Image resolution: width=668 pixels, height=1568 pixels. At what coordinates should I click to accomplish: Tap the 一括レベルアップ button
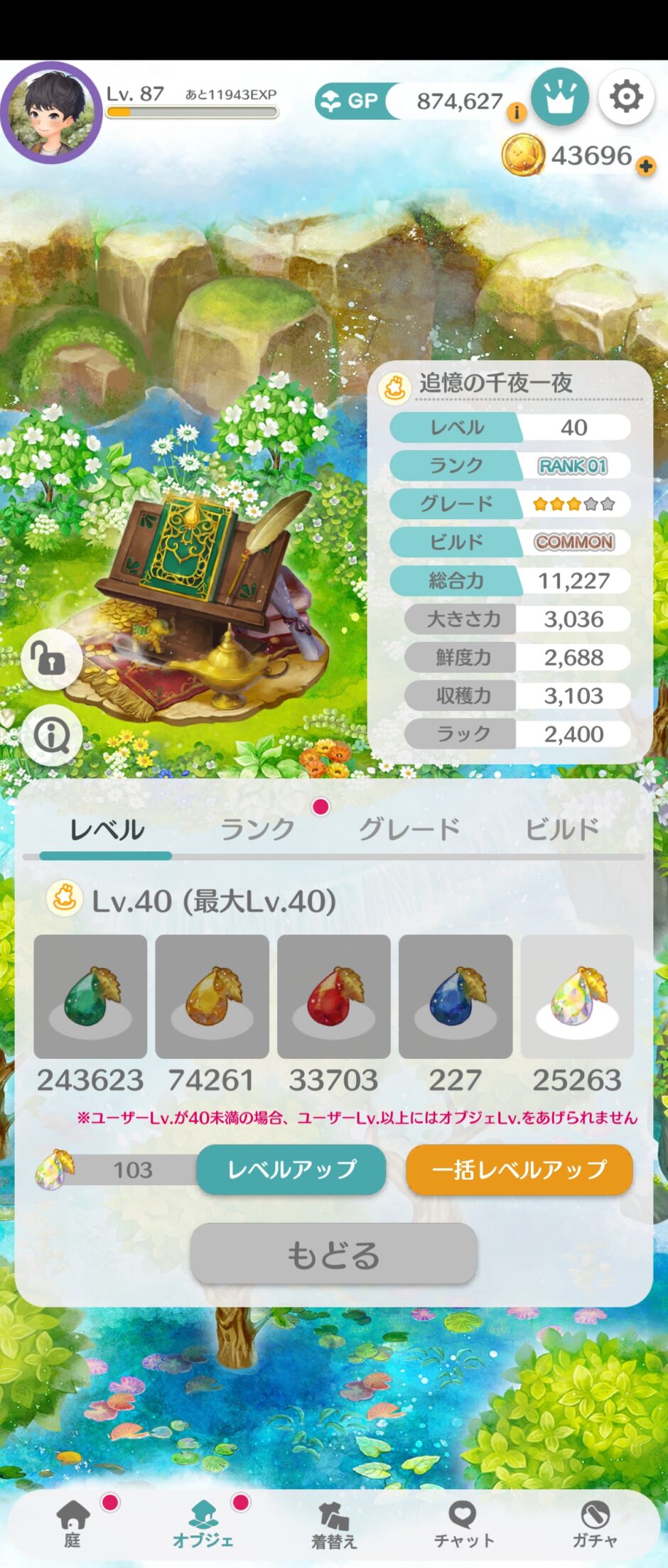point(519,1169)
